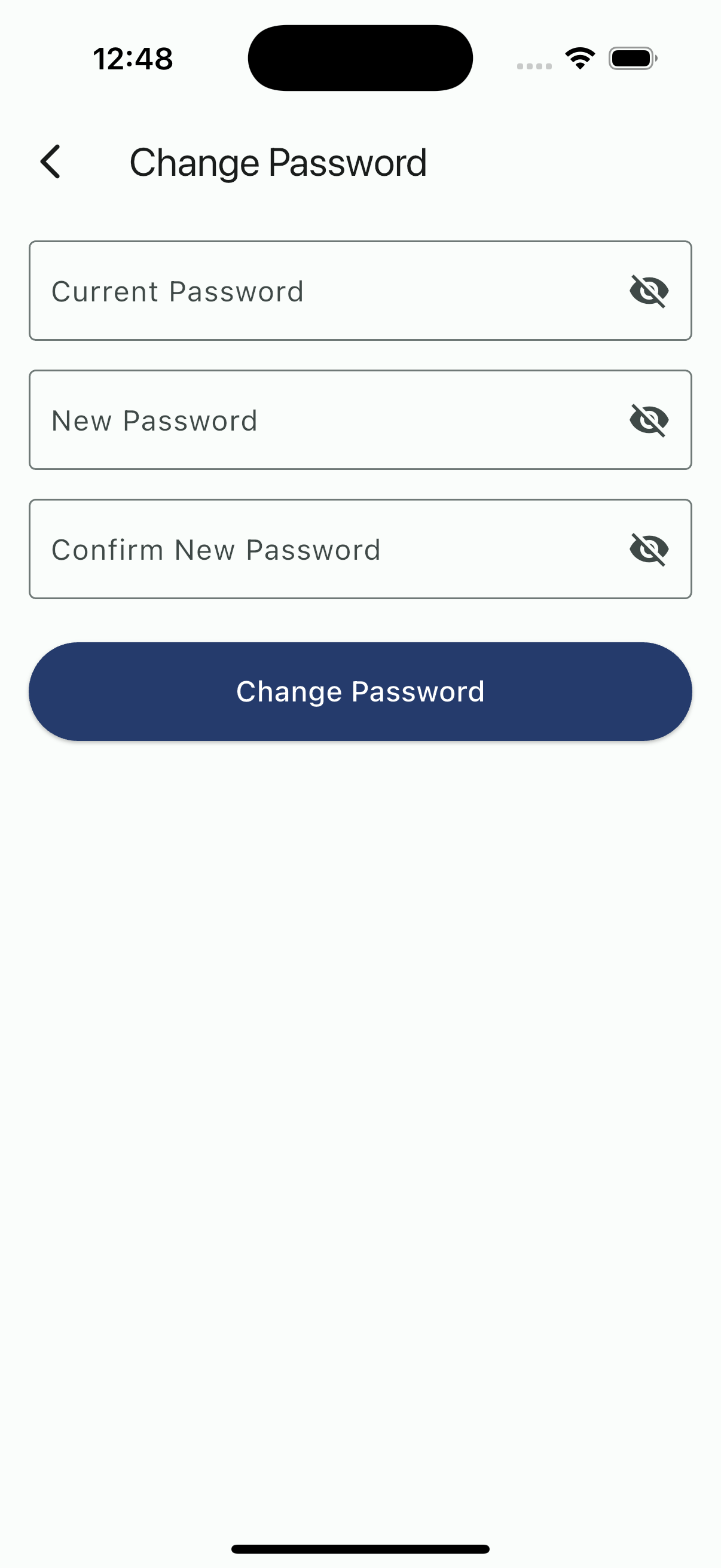Go back using the back arrow
This screenshot has height=1568, width=721.
click(50, 162)
